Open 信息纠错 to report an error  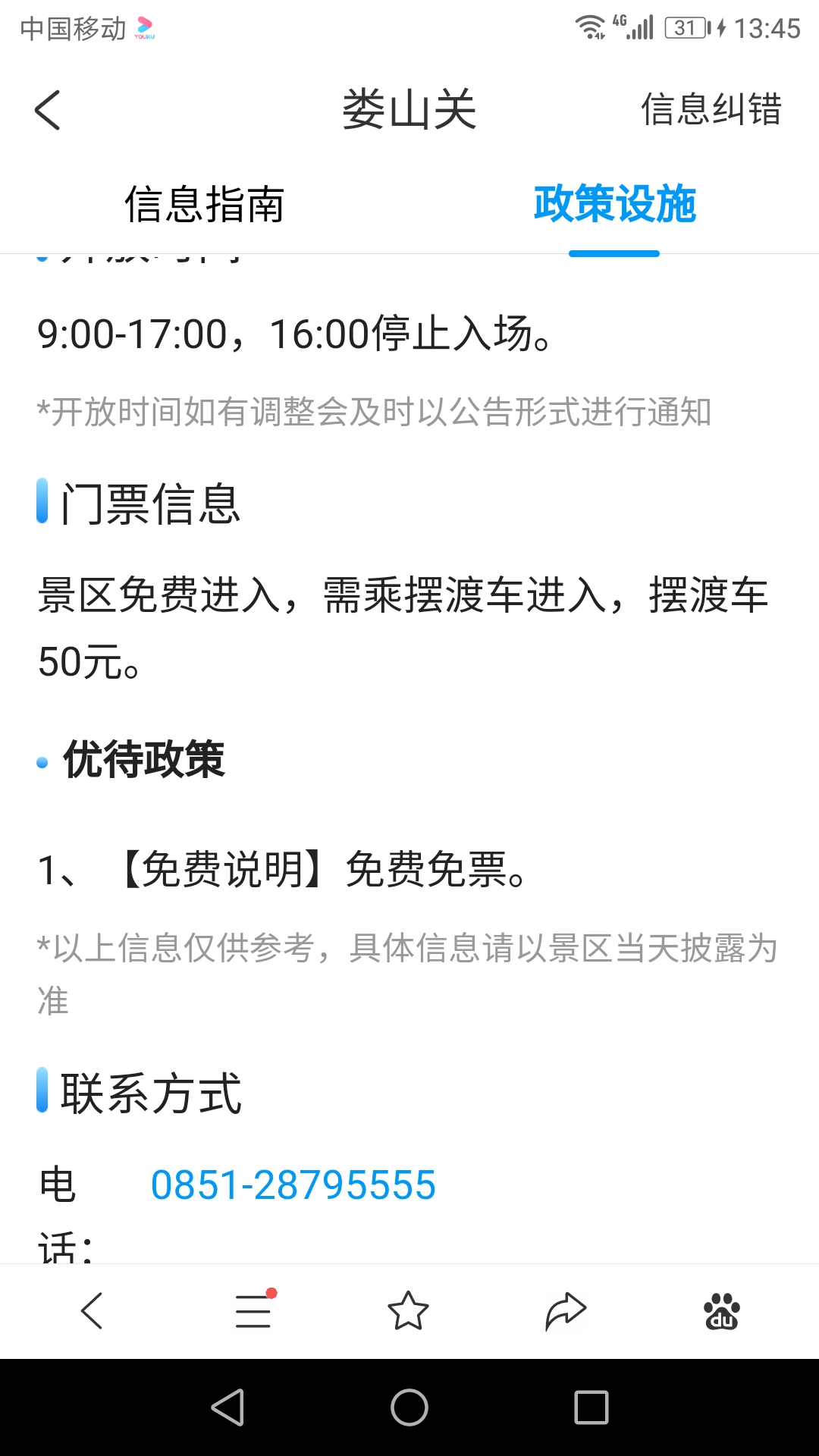click(711, 109)
